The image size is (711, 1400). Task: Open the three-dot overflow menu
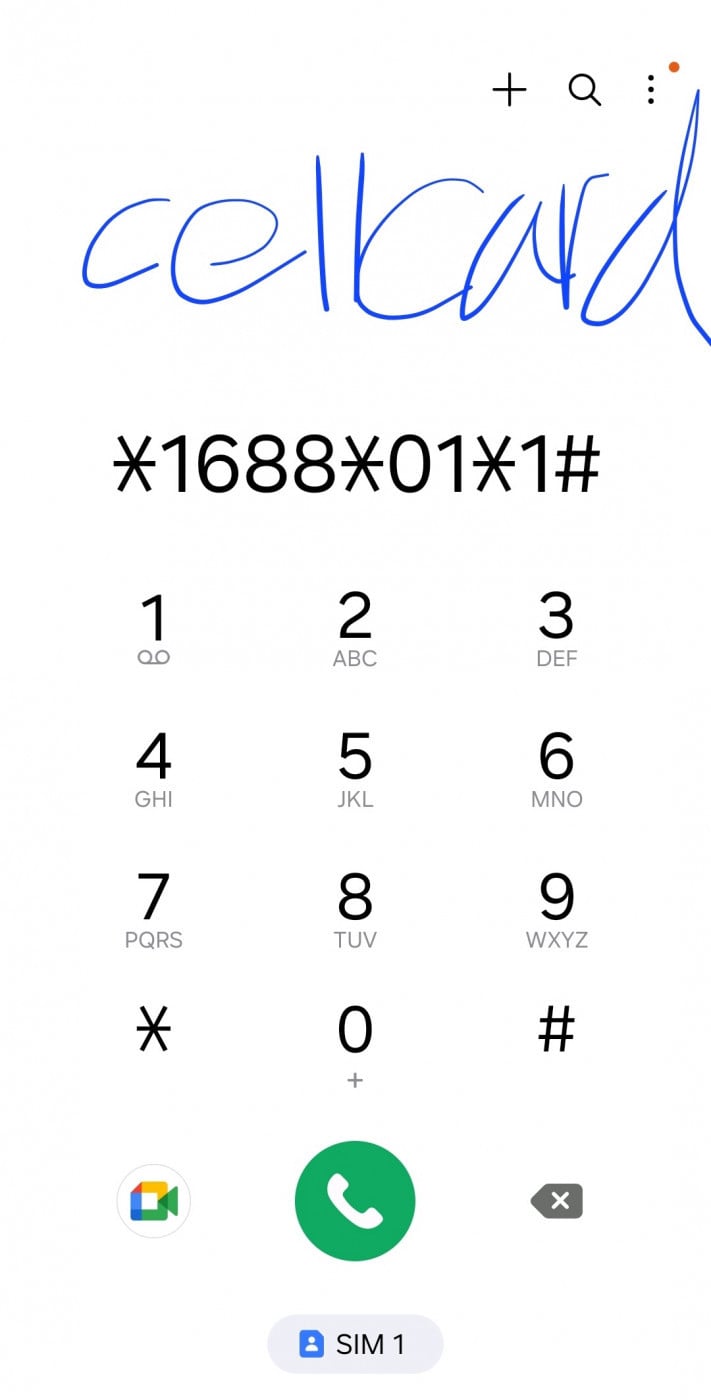(651, 90)
